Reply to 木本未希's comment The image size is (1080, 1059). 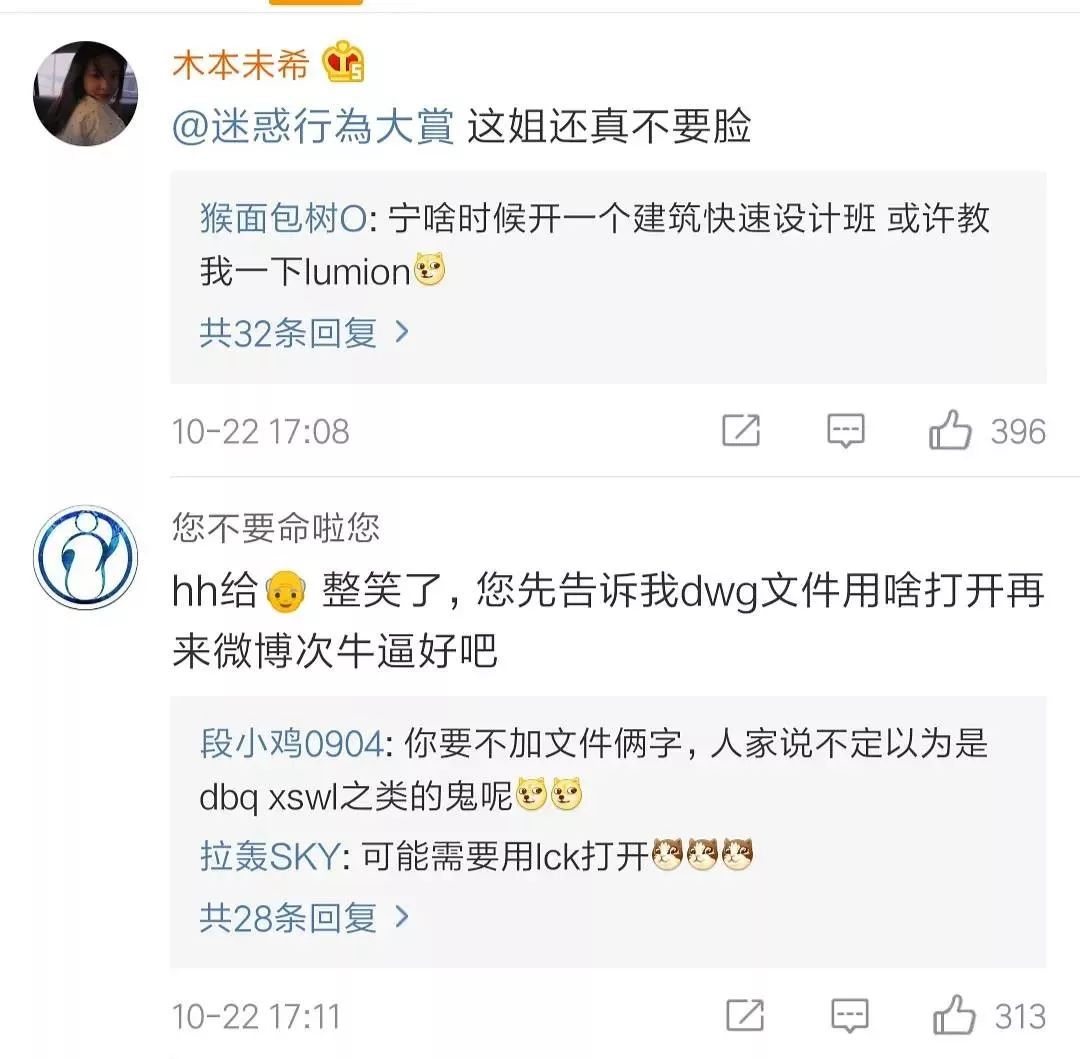click(x=846, y=431)
